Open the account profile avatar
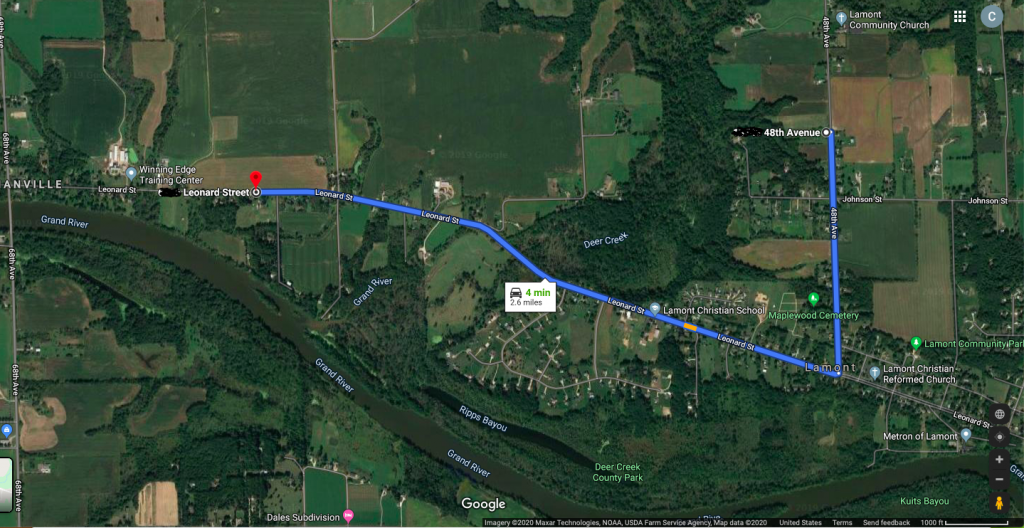The height and width of the screenshot is (528, 1024). click(x=991, y=16)
